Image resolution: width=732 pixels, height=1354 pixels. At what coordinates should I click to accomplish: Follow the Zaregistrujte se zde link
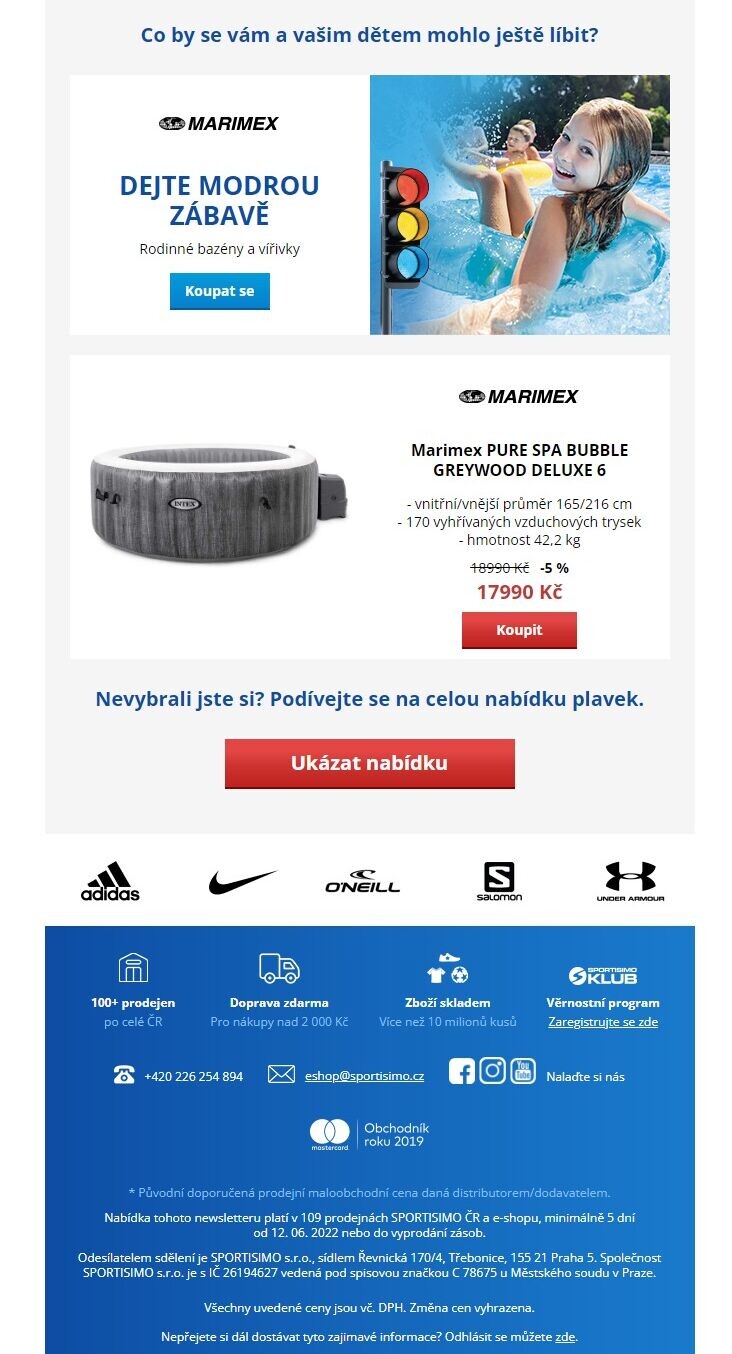603,1022
